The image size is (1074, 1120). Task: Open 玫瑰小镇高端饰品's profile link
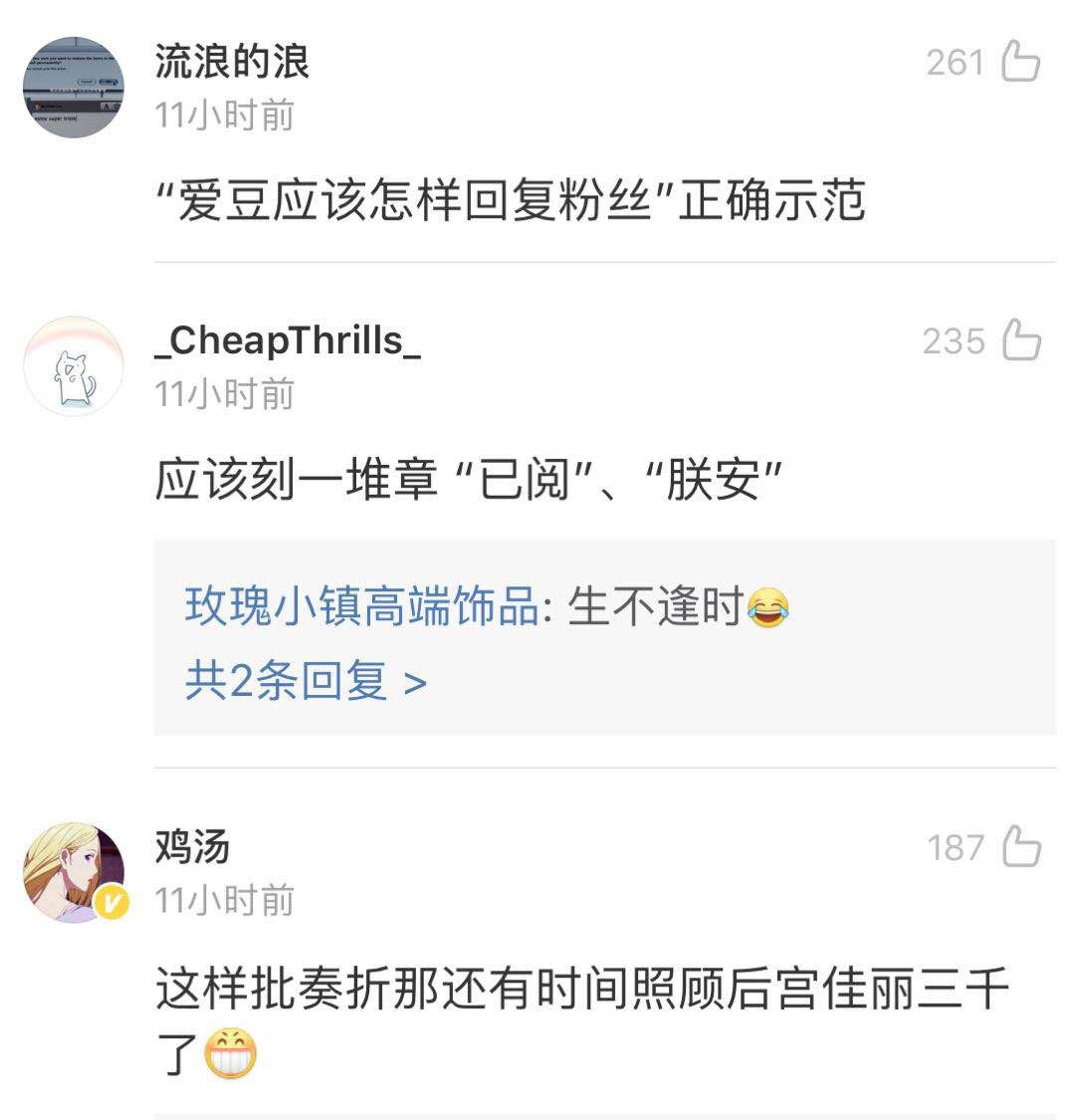click(360, 606)
